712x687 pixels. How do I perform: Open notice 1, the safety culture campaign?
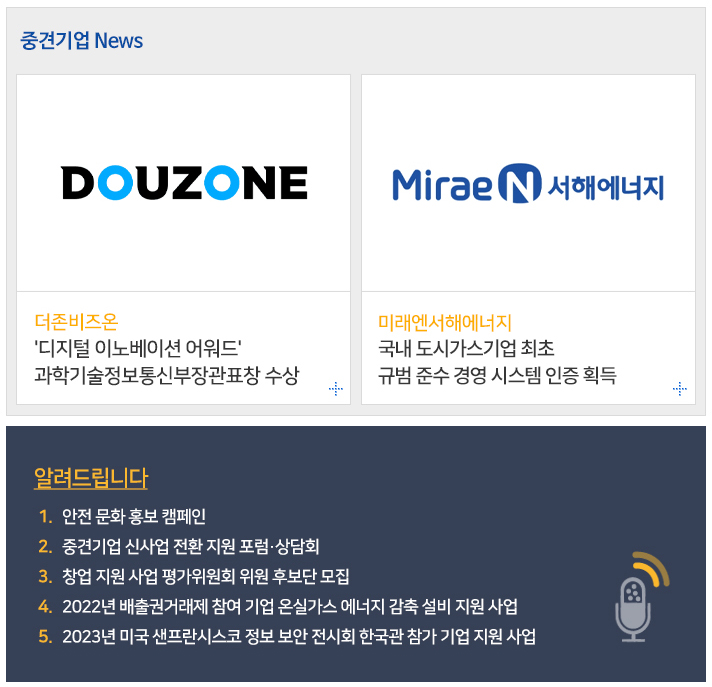coord(133,517)
